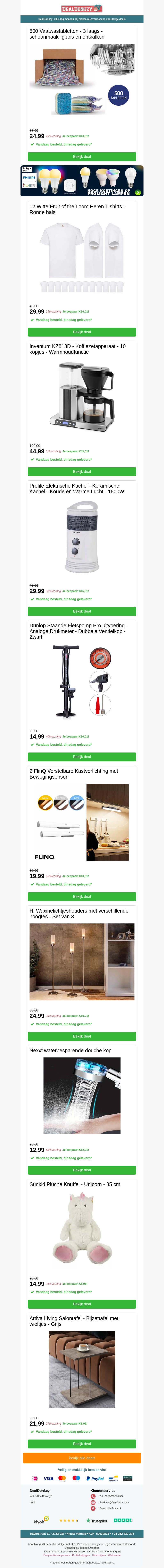Image resolution: width=164 pixels, height=1568 pixels.
Task: Tap Bekijk deal for Nexxt douche kop
Action: [x=82, y=1170]
